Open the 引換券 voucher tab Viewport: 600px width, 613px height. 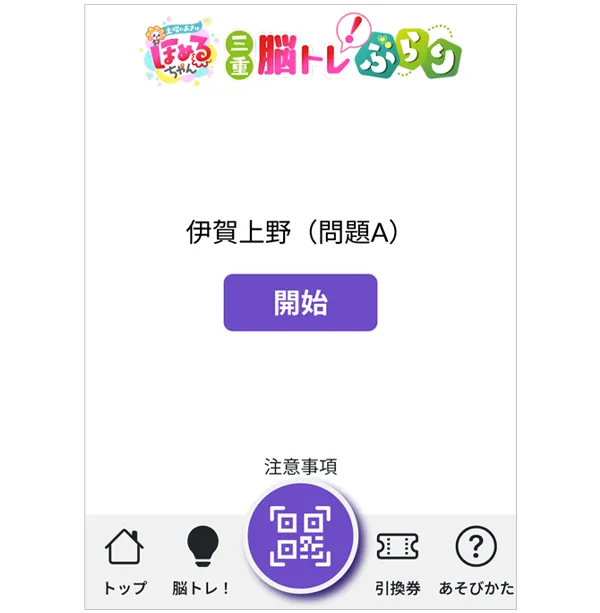pyautogui.click(x=397, y=560)
